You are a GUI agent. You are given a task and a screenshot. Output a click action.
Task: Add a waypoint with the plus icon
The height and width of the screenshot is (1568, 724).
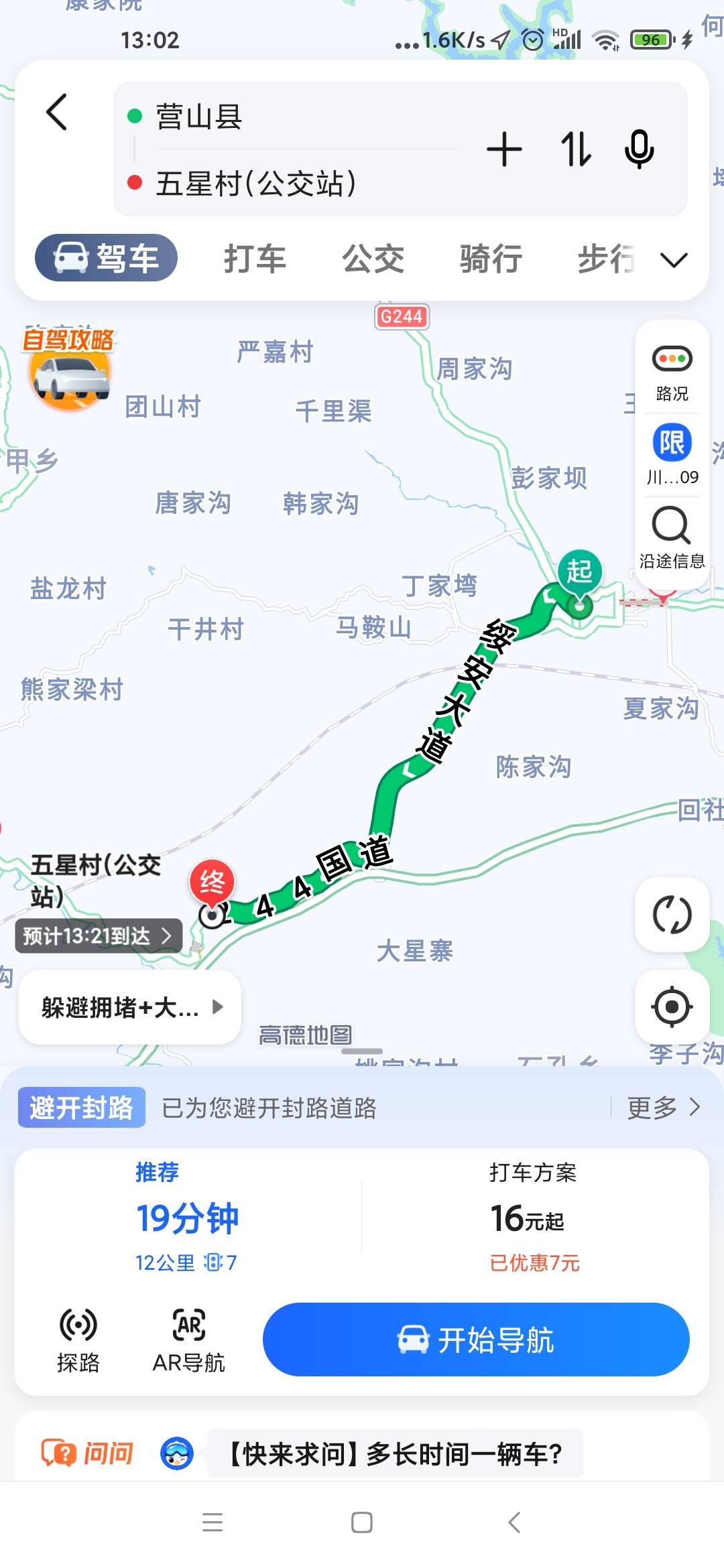[504, 149]
